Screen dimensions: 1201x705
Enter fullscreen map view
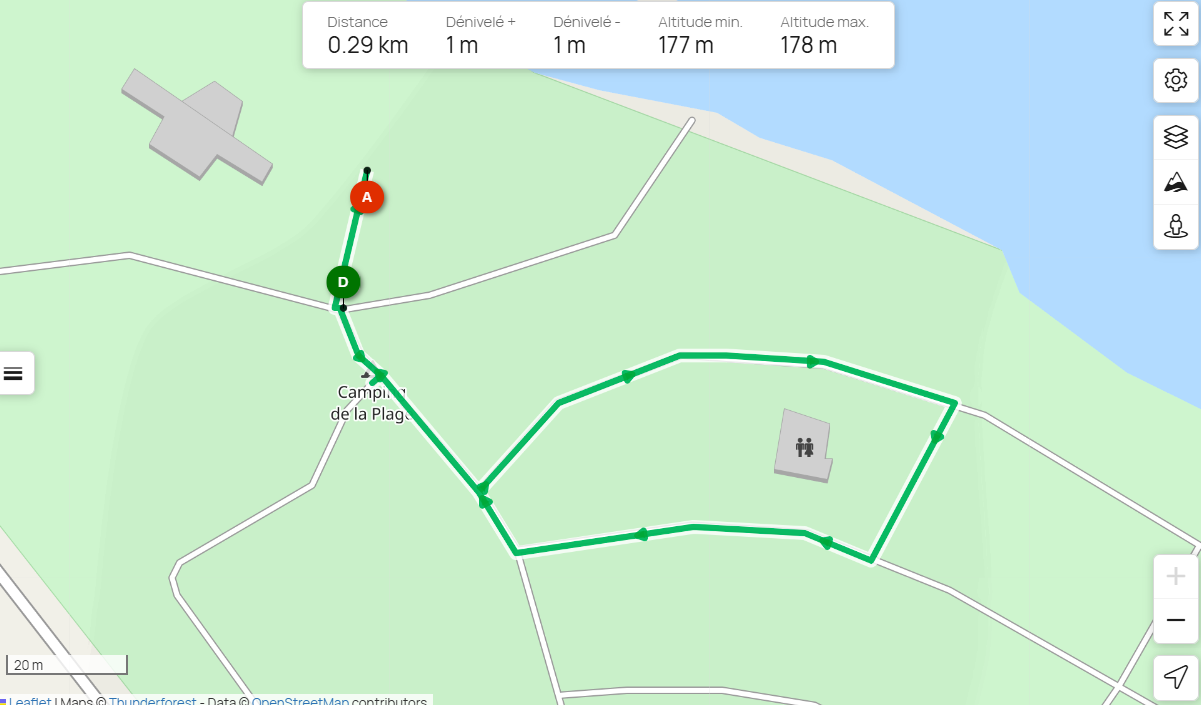[x=1176, y=24]
